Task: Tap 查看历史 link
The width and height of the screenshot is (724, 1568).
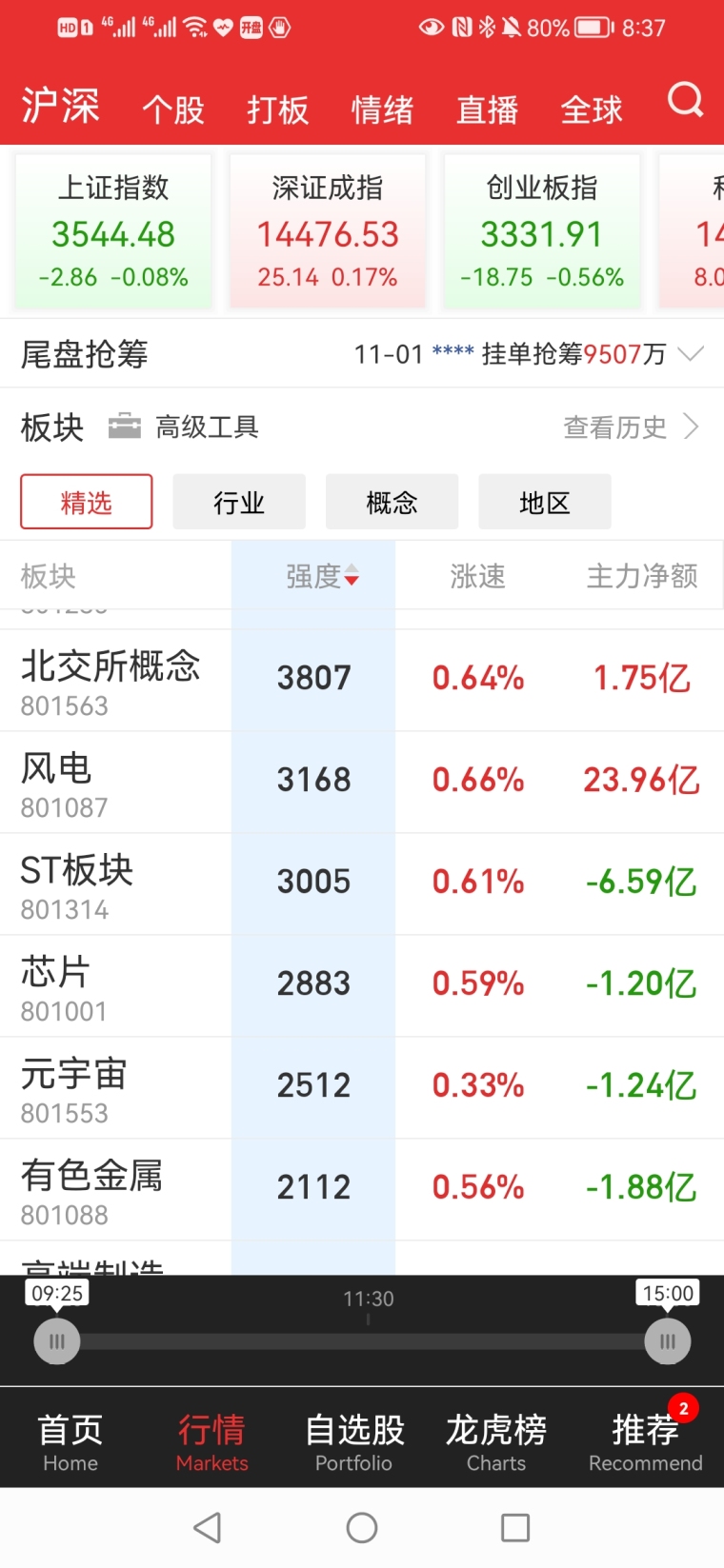Action: 632,427
